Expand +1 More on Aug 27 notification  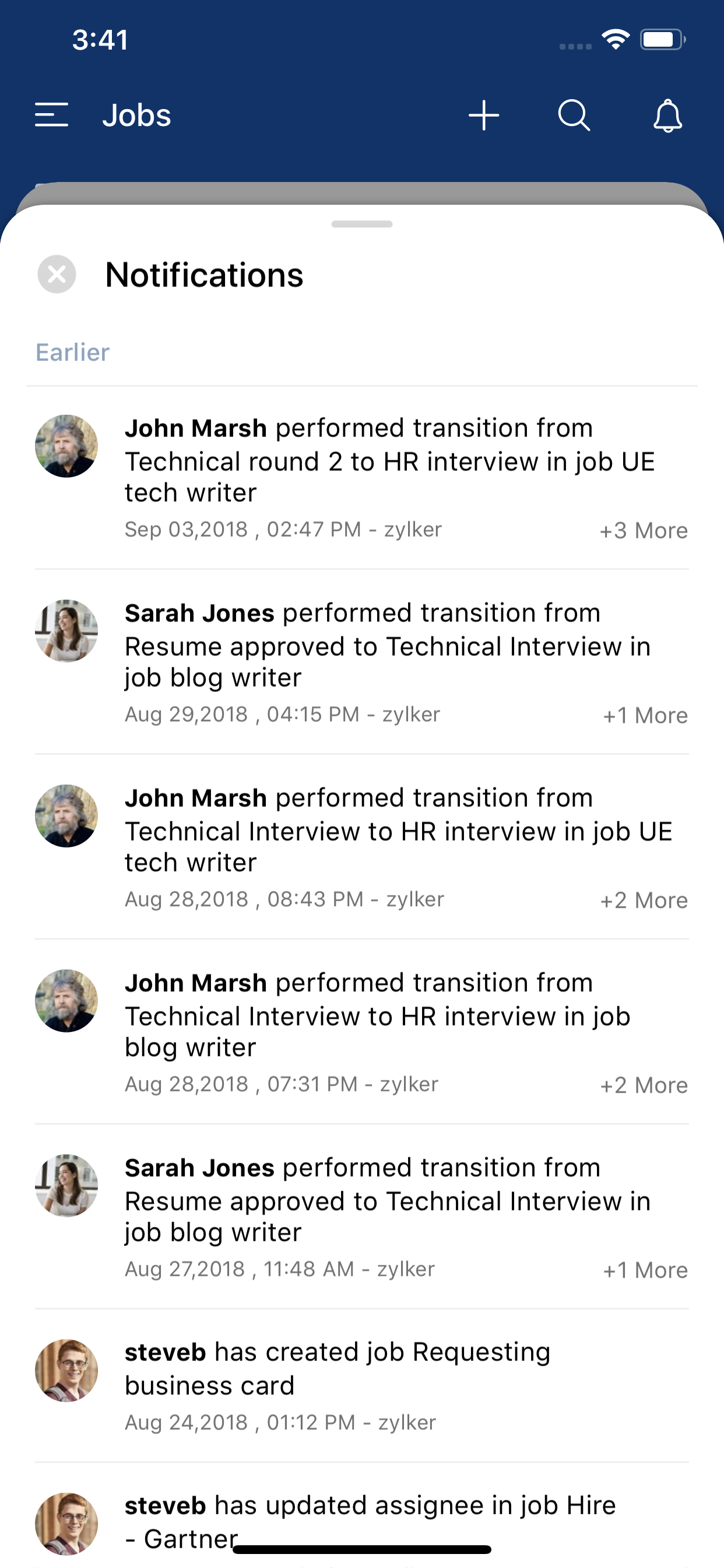coord(645,1271)
